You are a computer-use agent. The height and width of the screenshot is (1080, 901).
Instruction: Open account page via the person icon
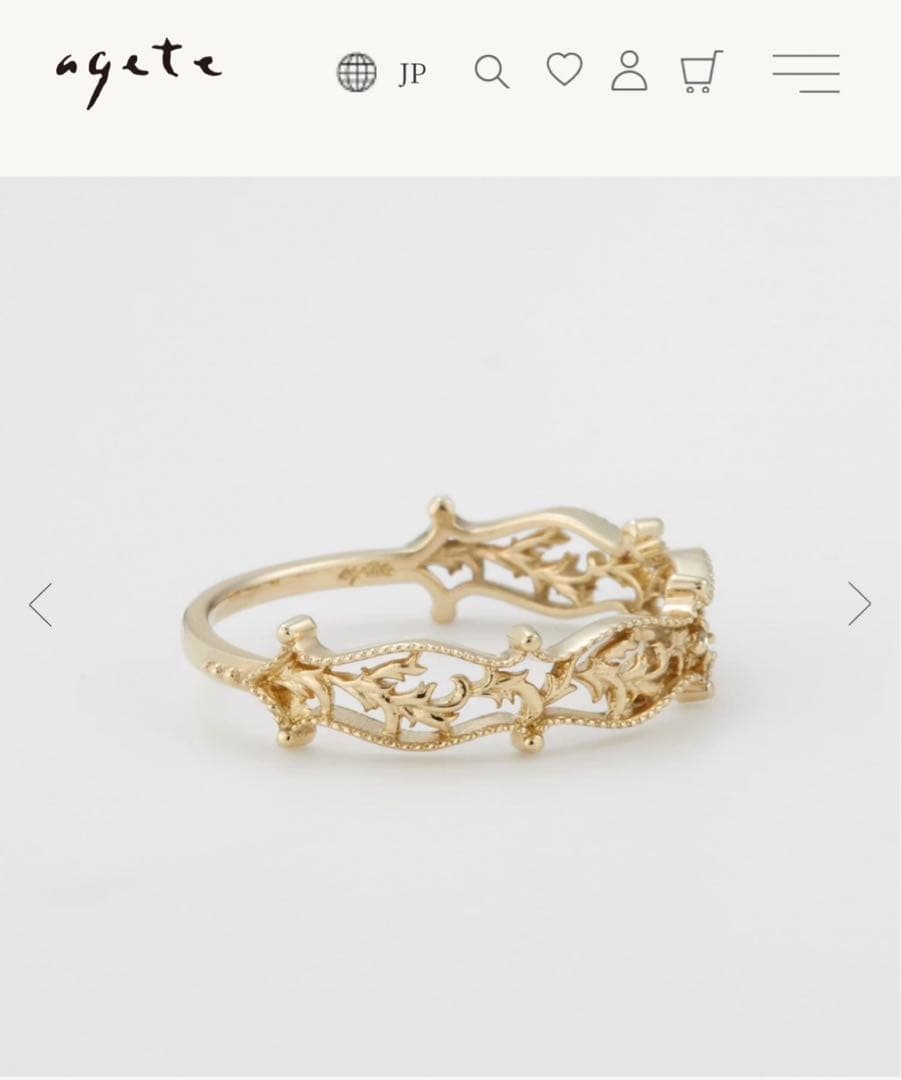pos(629,72)
